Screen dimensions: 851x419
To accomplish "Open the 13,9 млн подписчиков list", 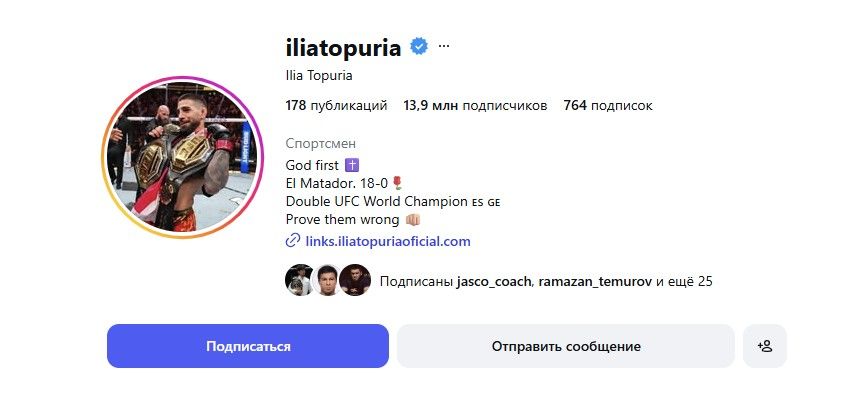I will [475, 105].
